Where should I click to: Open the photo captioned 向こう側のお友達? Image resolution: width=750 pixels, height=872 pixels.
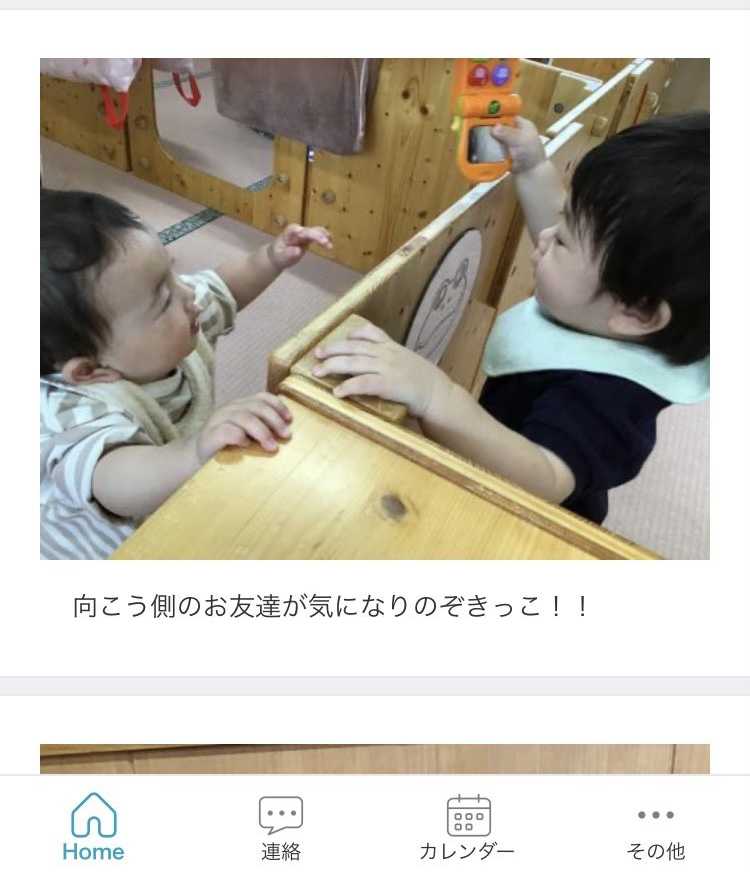pos(375,308)
